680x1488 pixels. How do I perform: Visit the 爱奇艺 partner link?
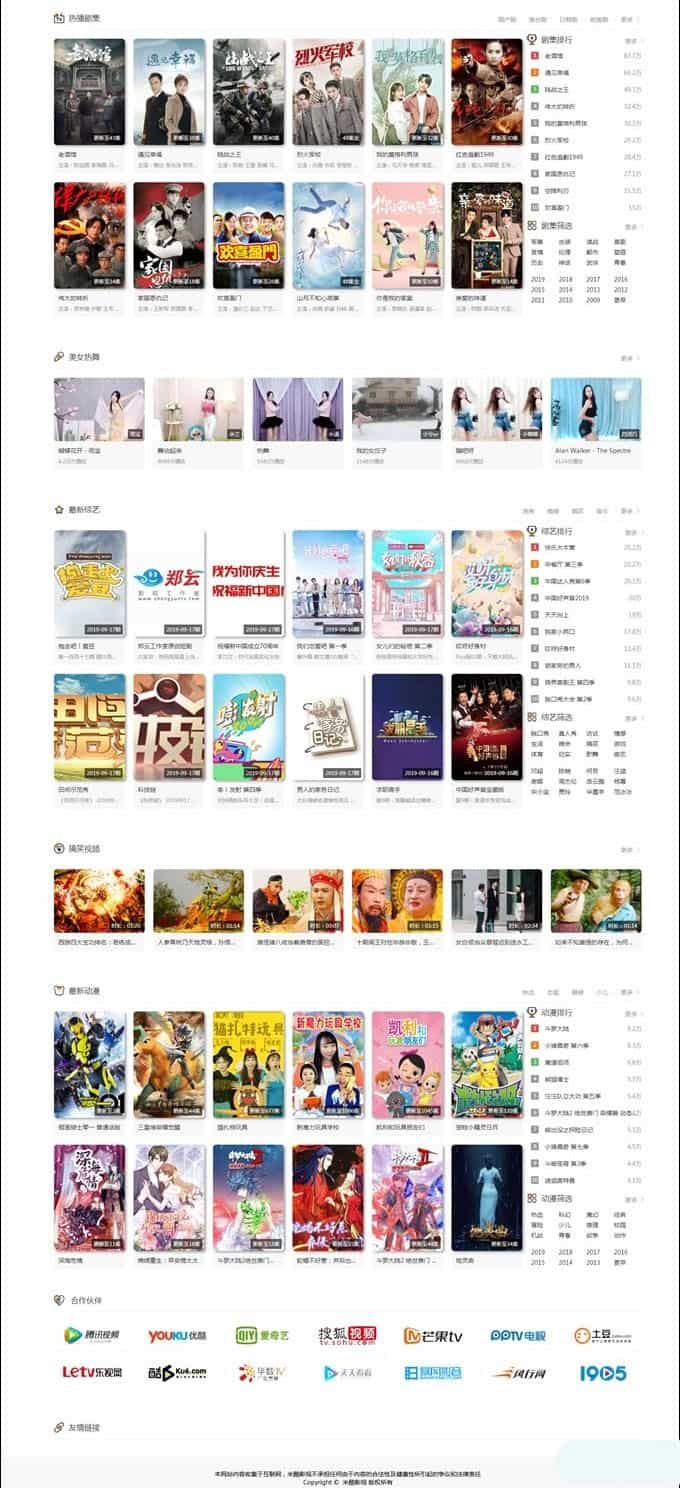[262, 1335]
